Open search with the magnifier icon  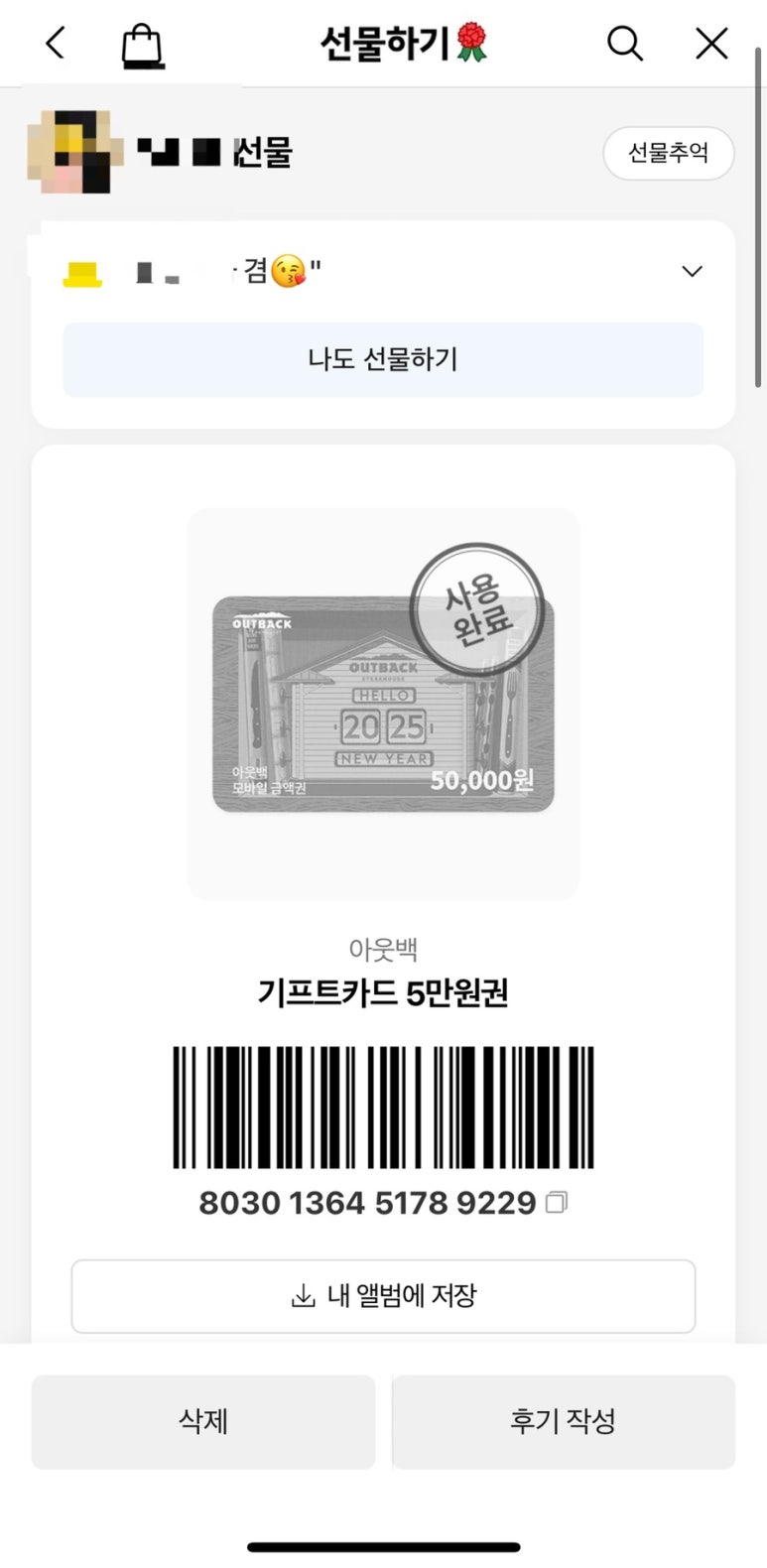(624, 44)
